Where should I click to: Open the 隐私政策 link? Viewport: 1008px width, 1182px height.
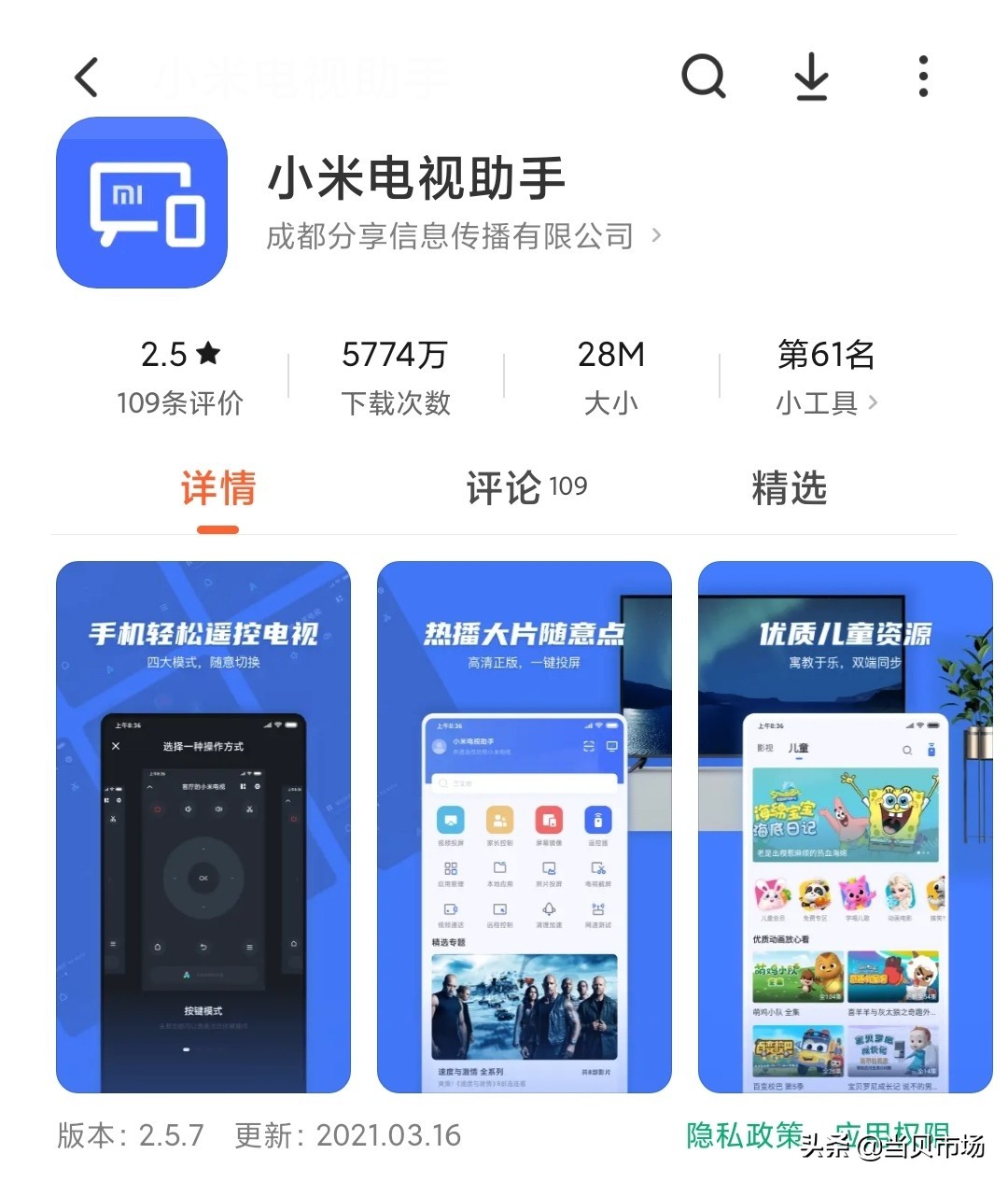[744, 1135]
